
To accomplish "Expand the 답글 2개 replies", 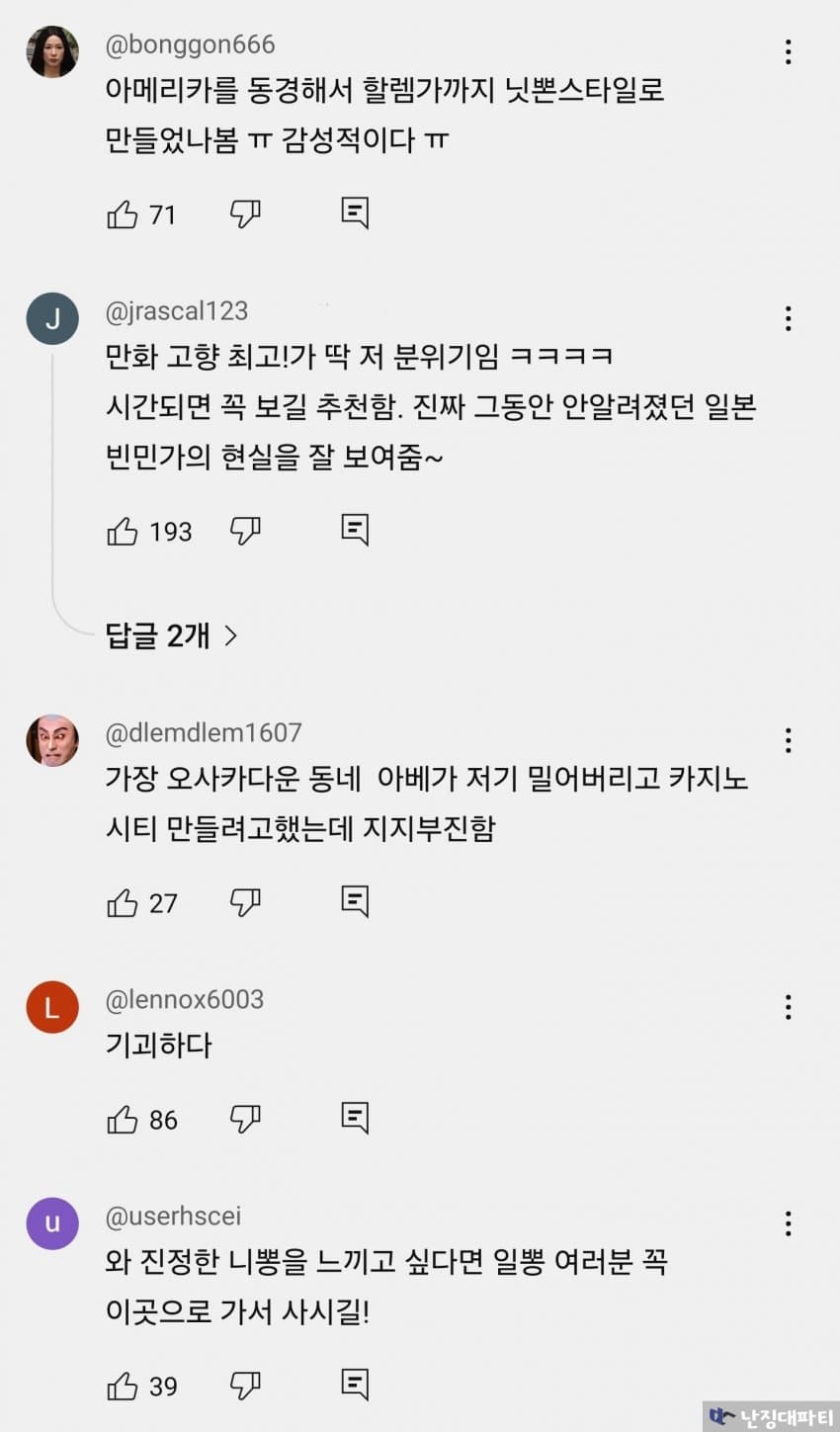I will click(172, 635).
